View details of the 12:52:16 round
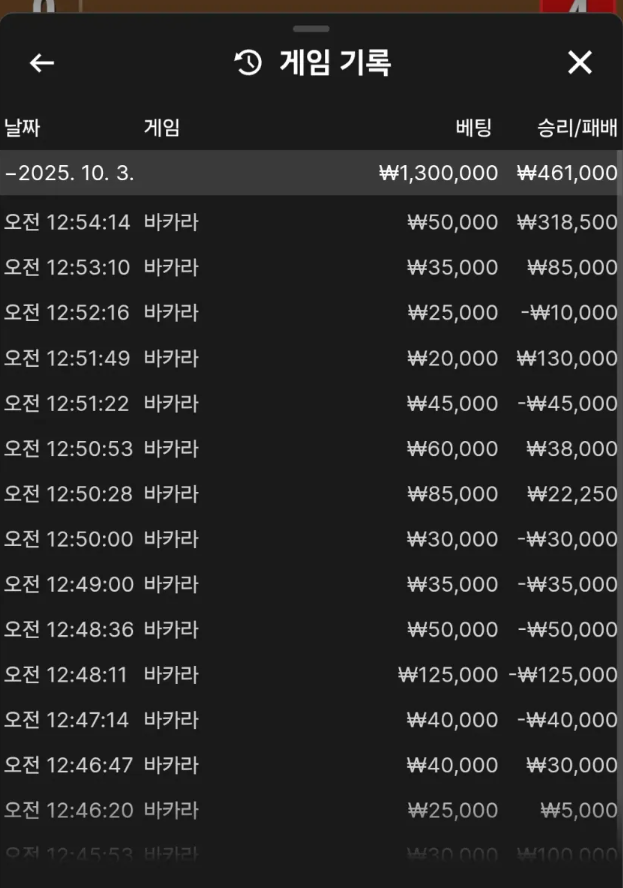This screenshot has width=623, height=888. pos(310,313)
